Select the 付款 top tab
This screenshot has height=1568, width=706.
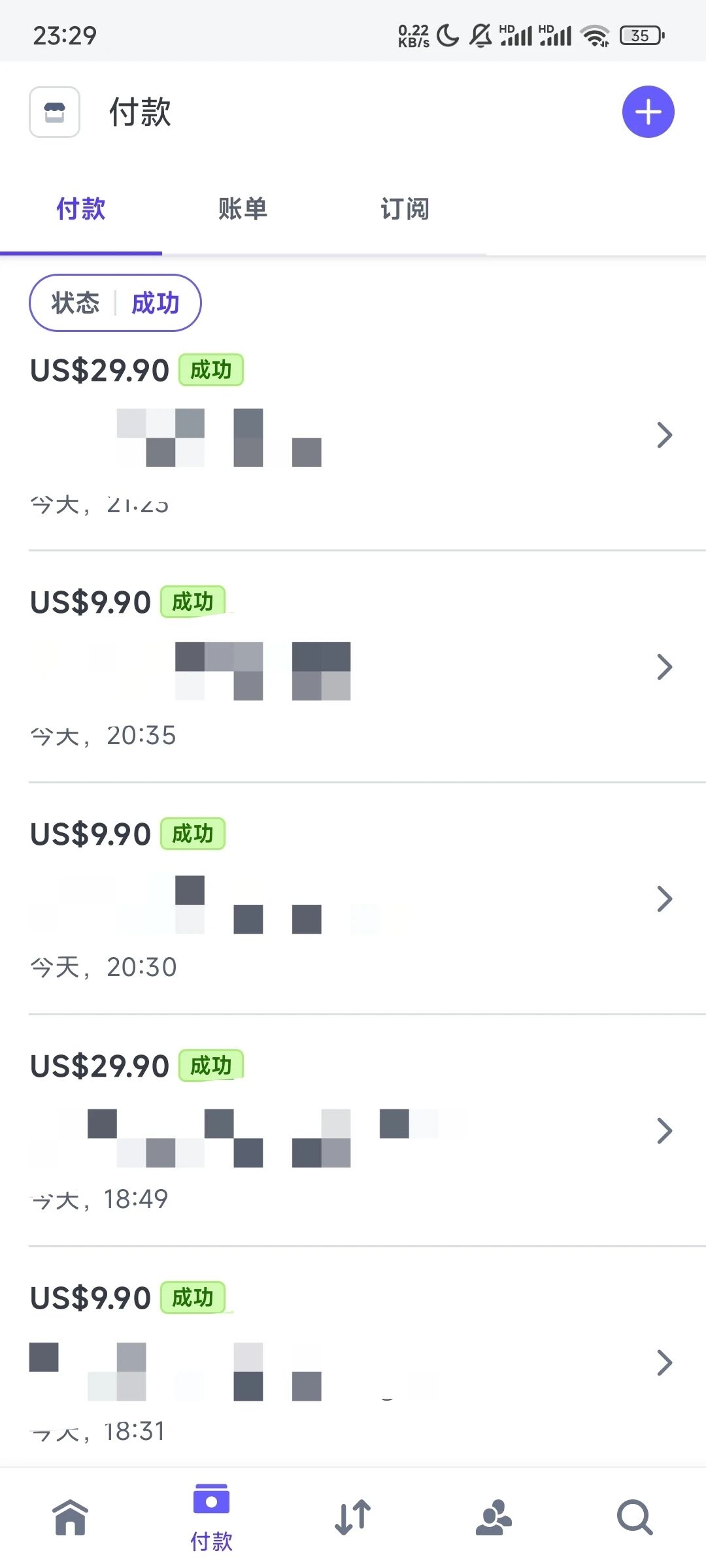[x=81, y=209]
